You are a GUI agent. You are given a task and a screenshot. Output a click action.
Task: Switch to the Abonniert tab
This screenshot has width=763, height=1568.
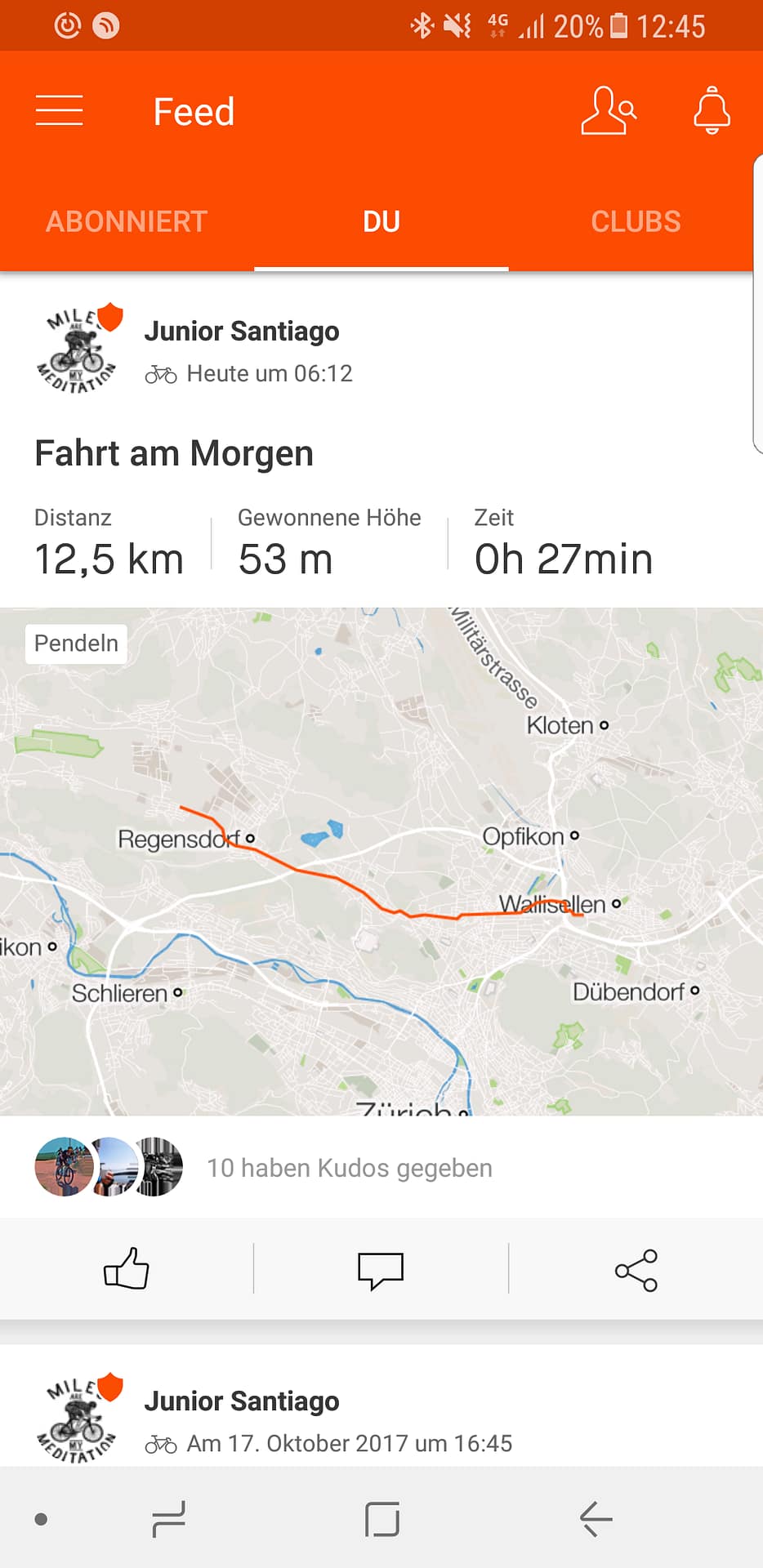click(x=127, y=221)
